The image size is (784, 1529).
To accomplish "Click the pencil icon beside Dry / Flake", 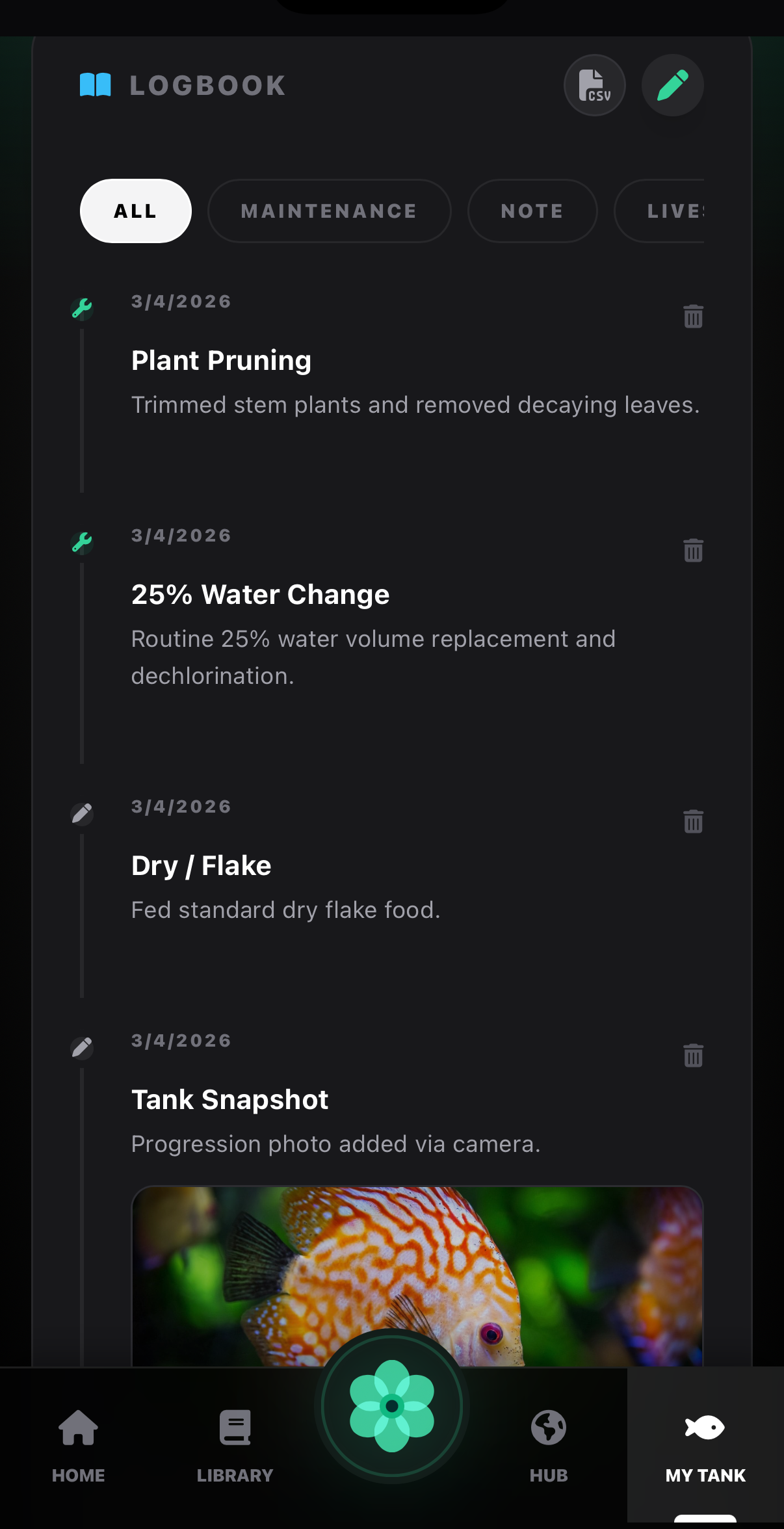I will [81, 814].
